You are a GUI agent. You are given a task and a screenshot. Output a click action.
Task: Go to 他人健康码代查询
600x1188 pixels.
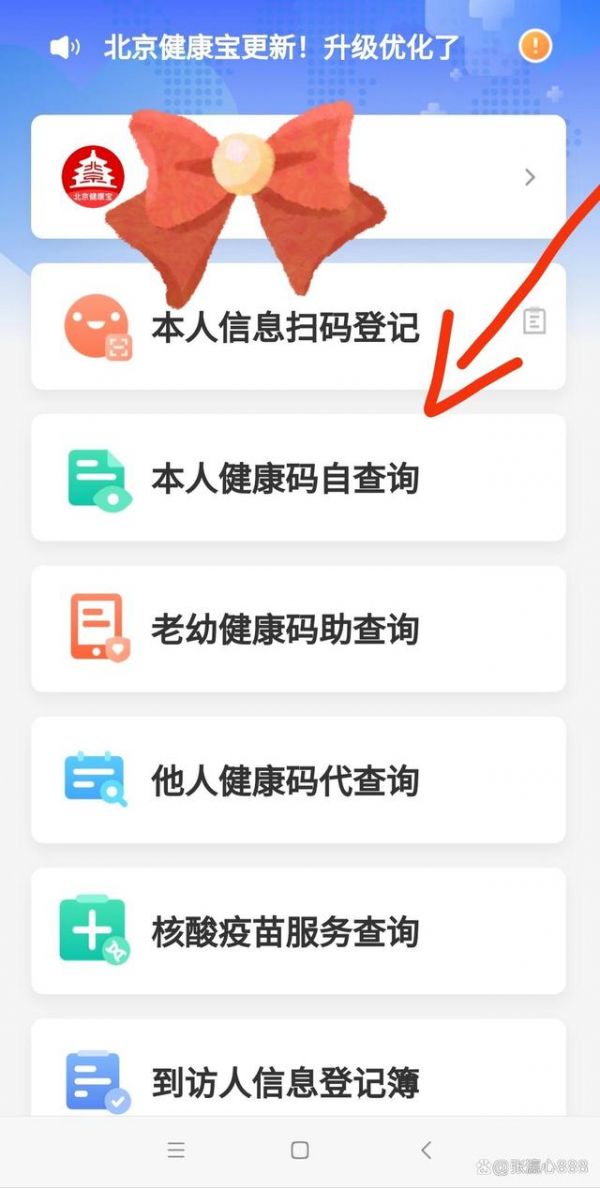(x=285, y=780)
